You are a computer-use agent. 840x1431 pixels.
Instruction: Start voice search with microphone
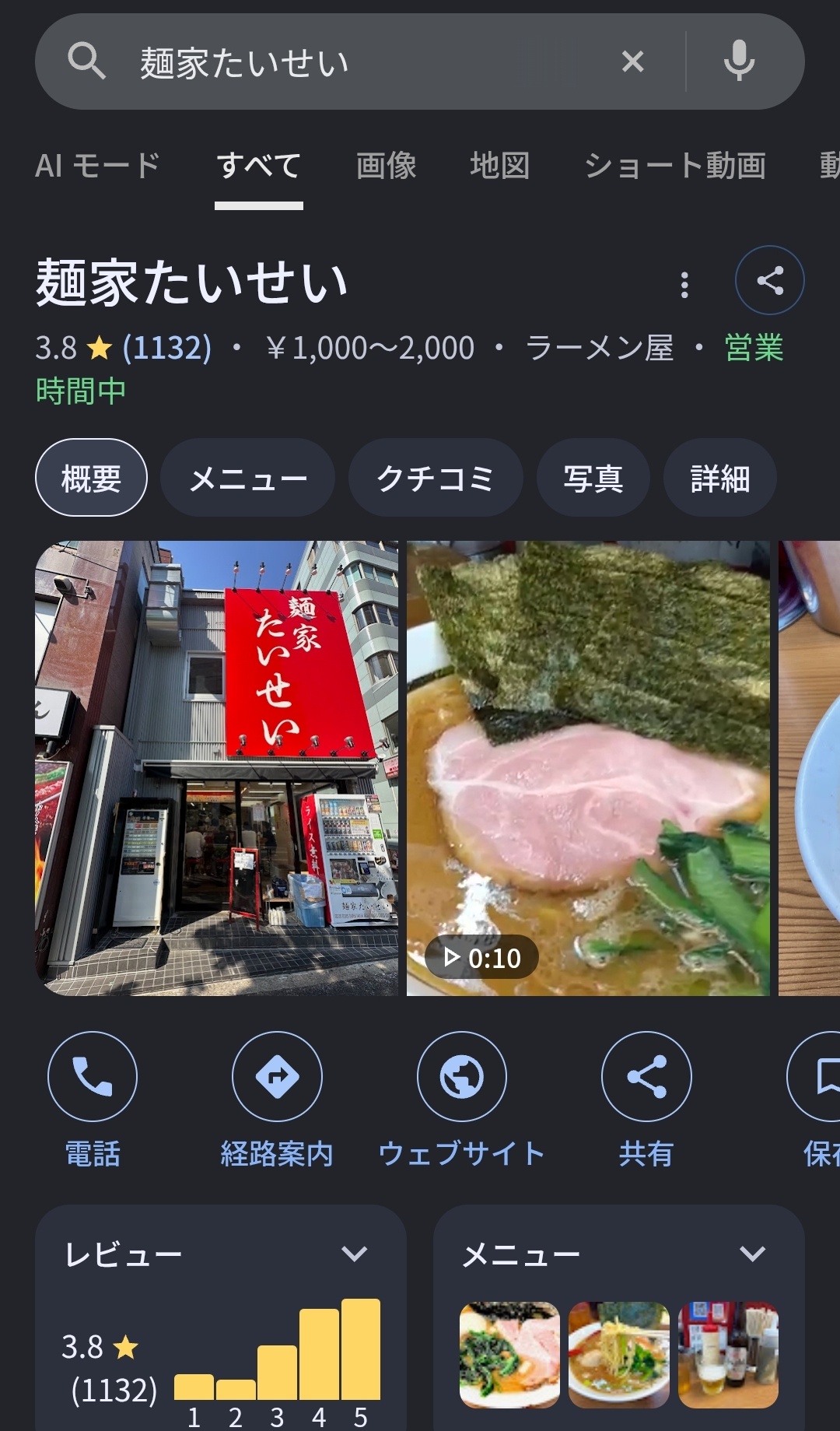[739, 61]
